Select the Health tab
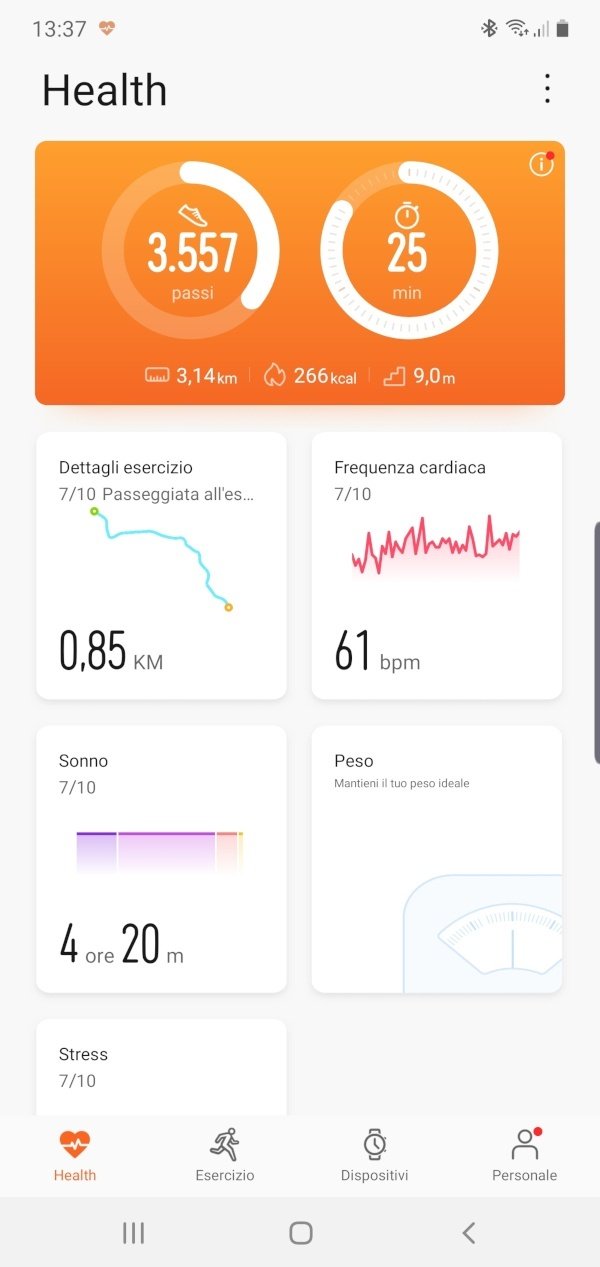600x1267 pixels. (x=75, y=1155)
